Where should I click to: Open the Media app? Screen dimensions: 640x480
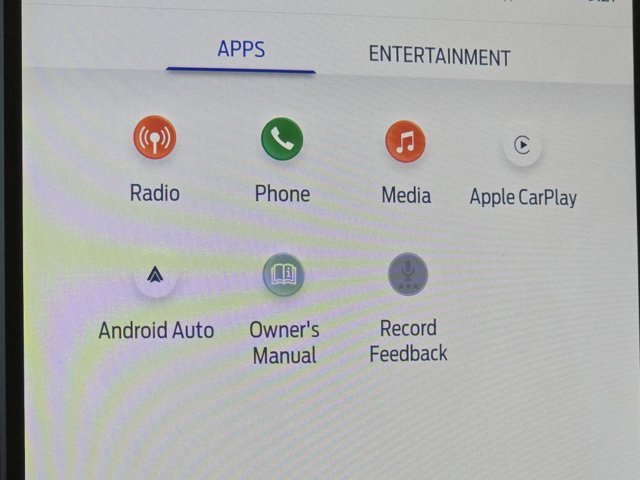tap(405, 141)
